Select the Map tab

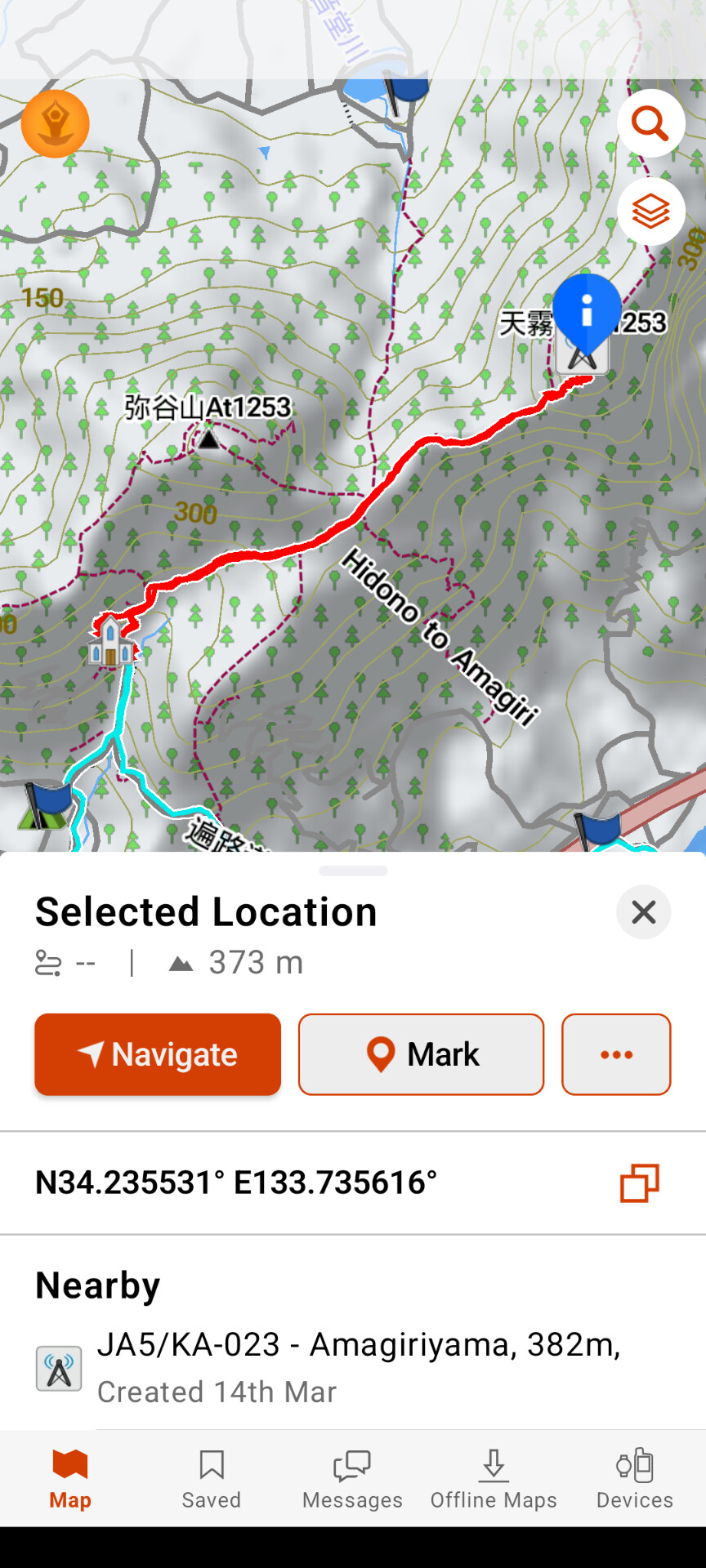[70, 1479]
